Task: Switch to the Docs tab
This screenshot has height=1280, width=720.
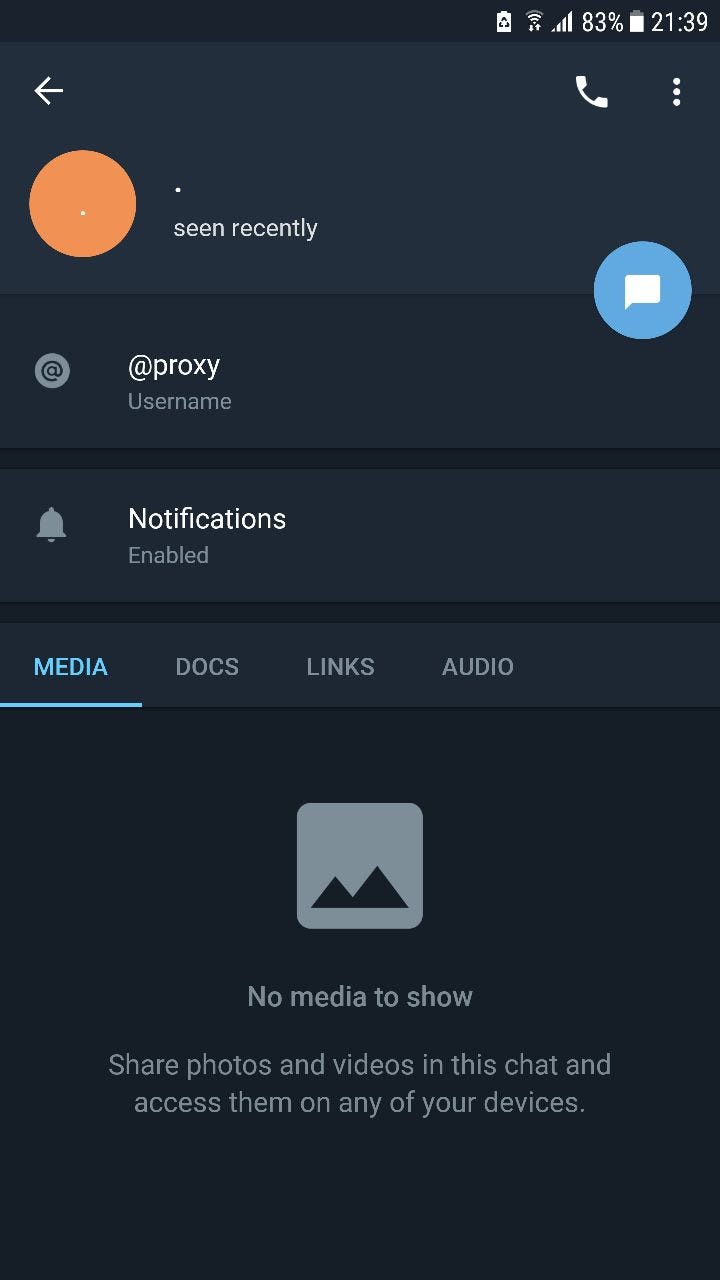Action: tap(207, 667)
